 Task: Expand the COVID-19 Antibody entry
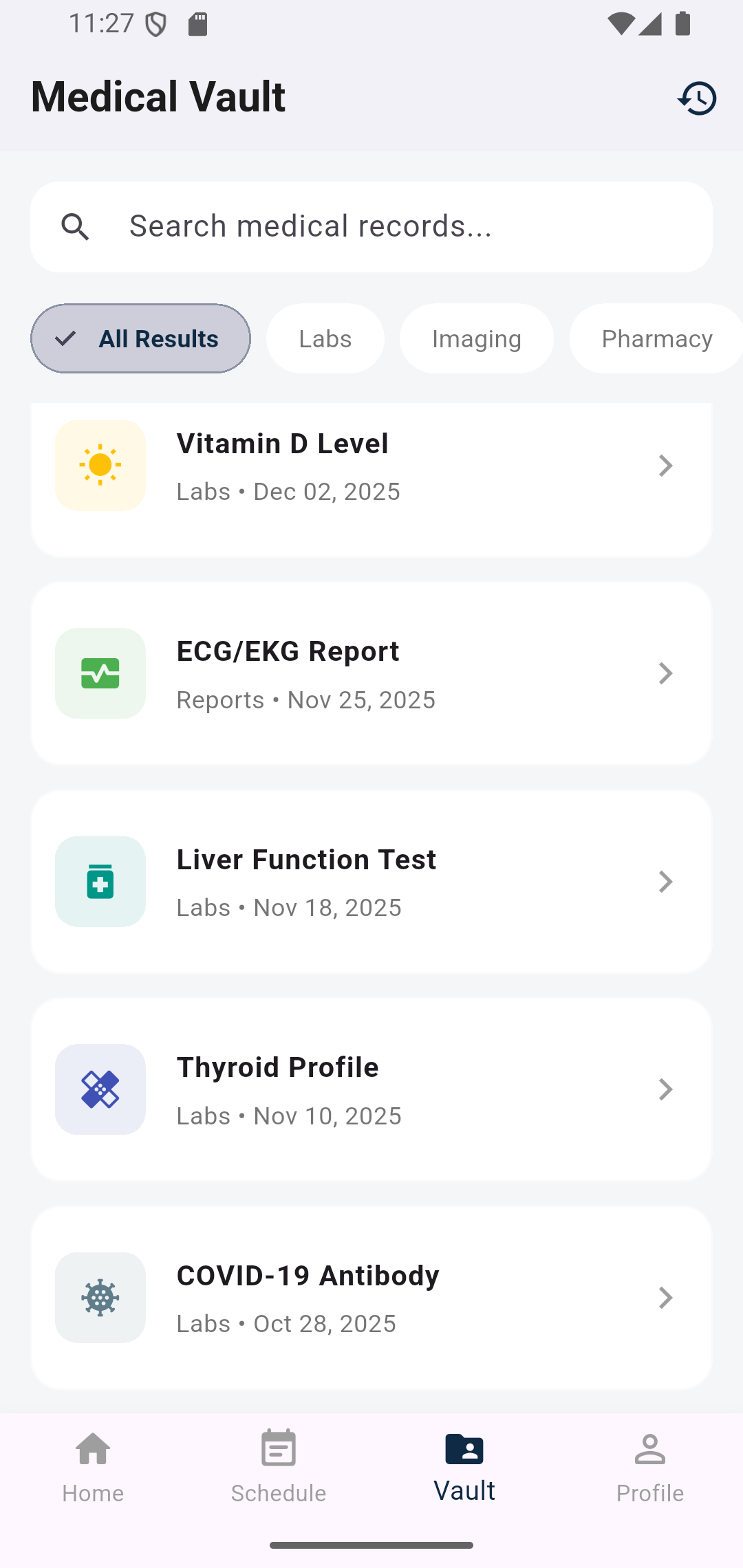665,1298
